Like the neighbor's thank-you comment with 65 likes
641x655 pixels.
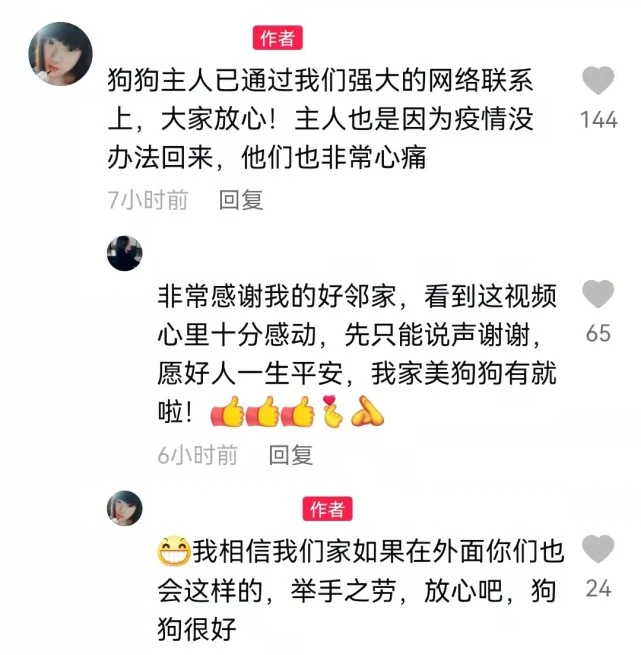[598, 295]
